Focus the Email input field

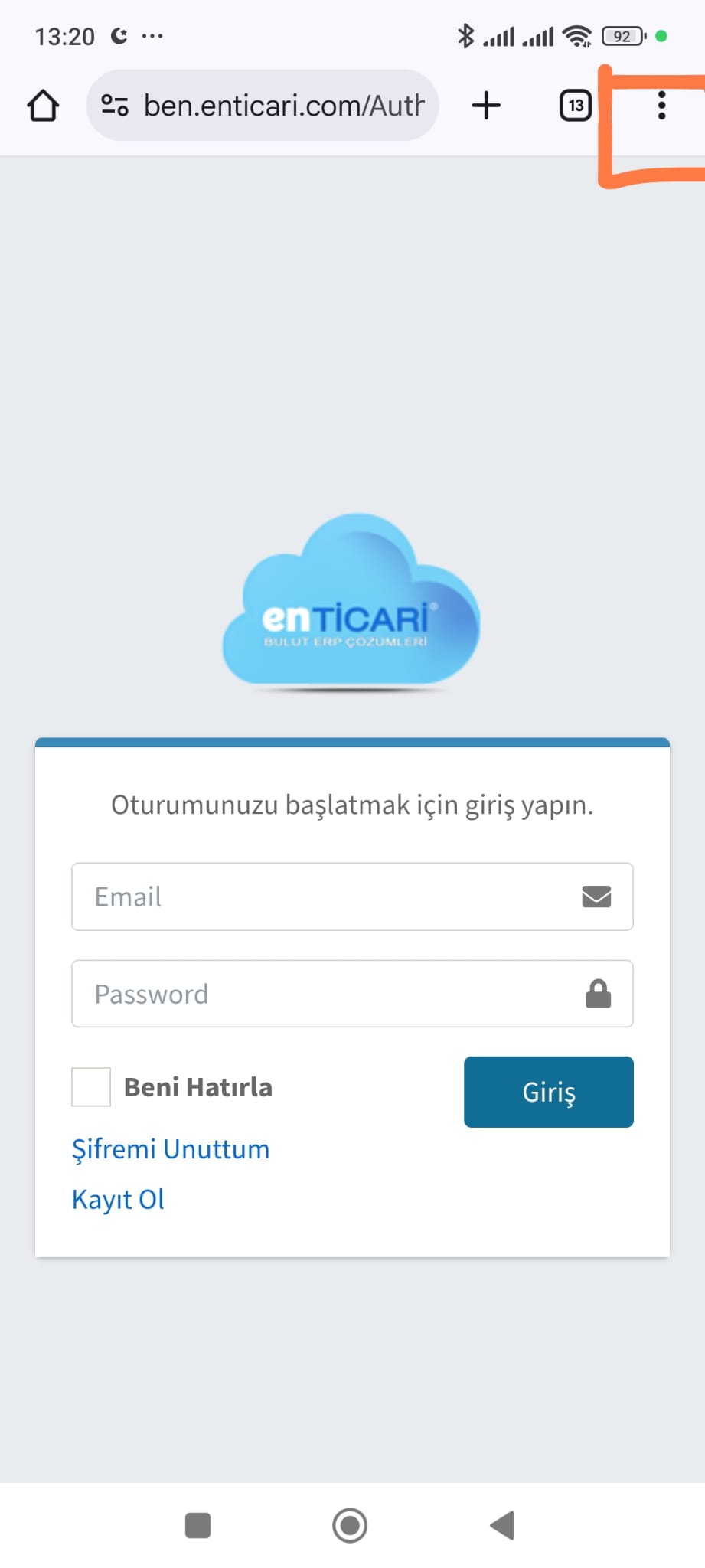coord(329,897)
